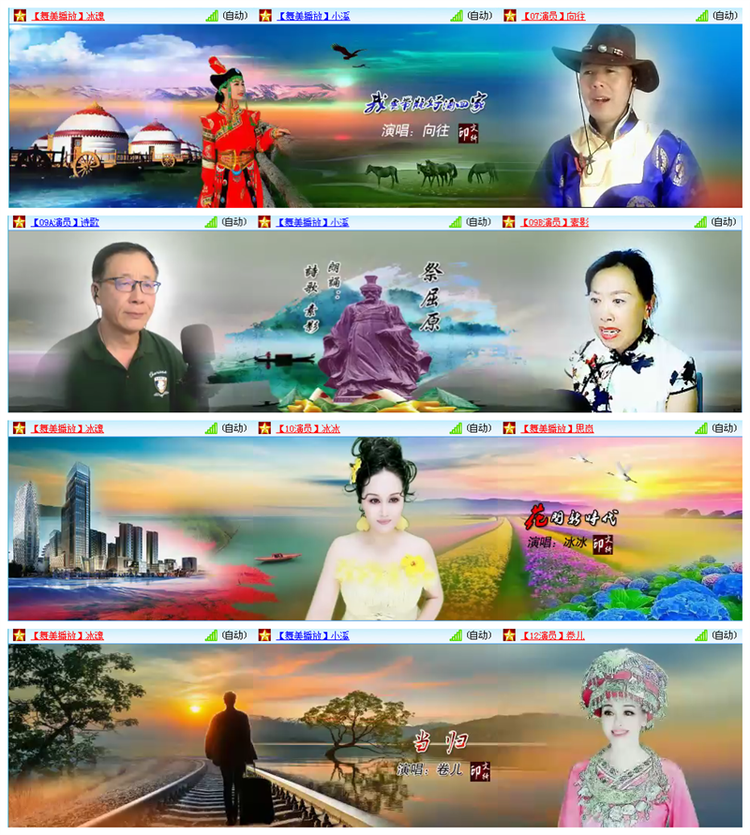Screen dimensions: 750x835
Task: Click the star icon beside 【10演员】冰冰
Action: (x=264, y=430)
